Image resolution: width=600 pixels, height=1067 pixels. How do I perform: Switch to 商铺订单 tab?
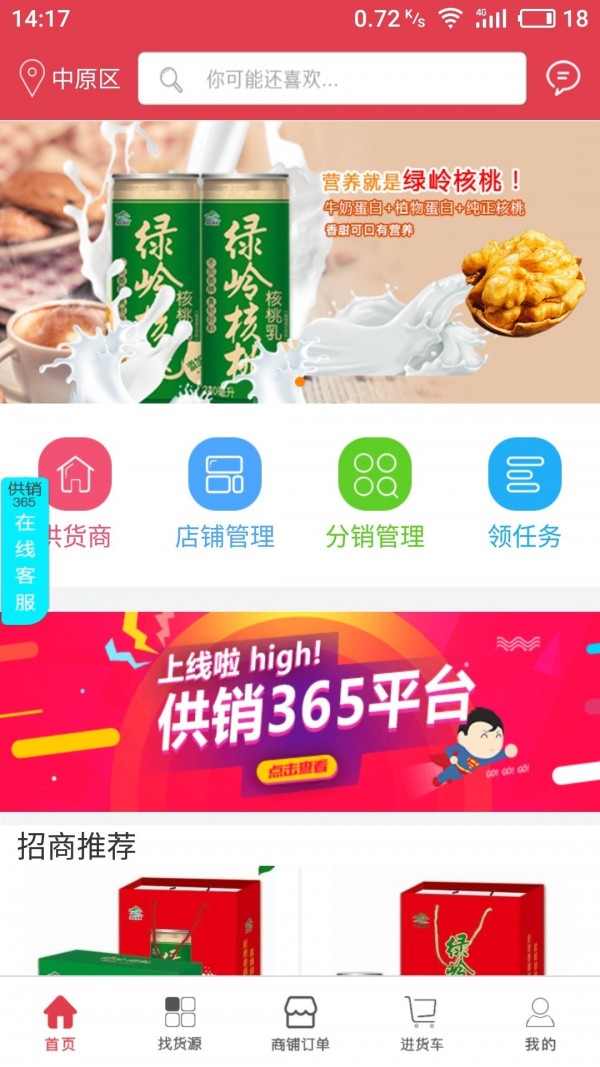300,1022
